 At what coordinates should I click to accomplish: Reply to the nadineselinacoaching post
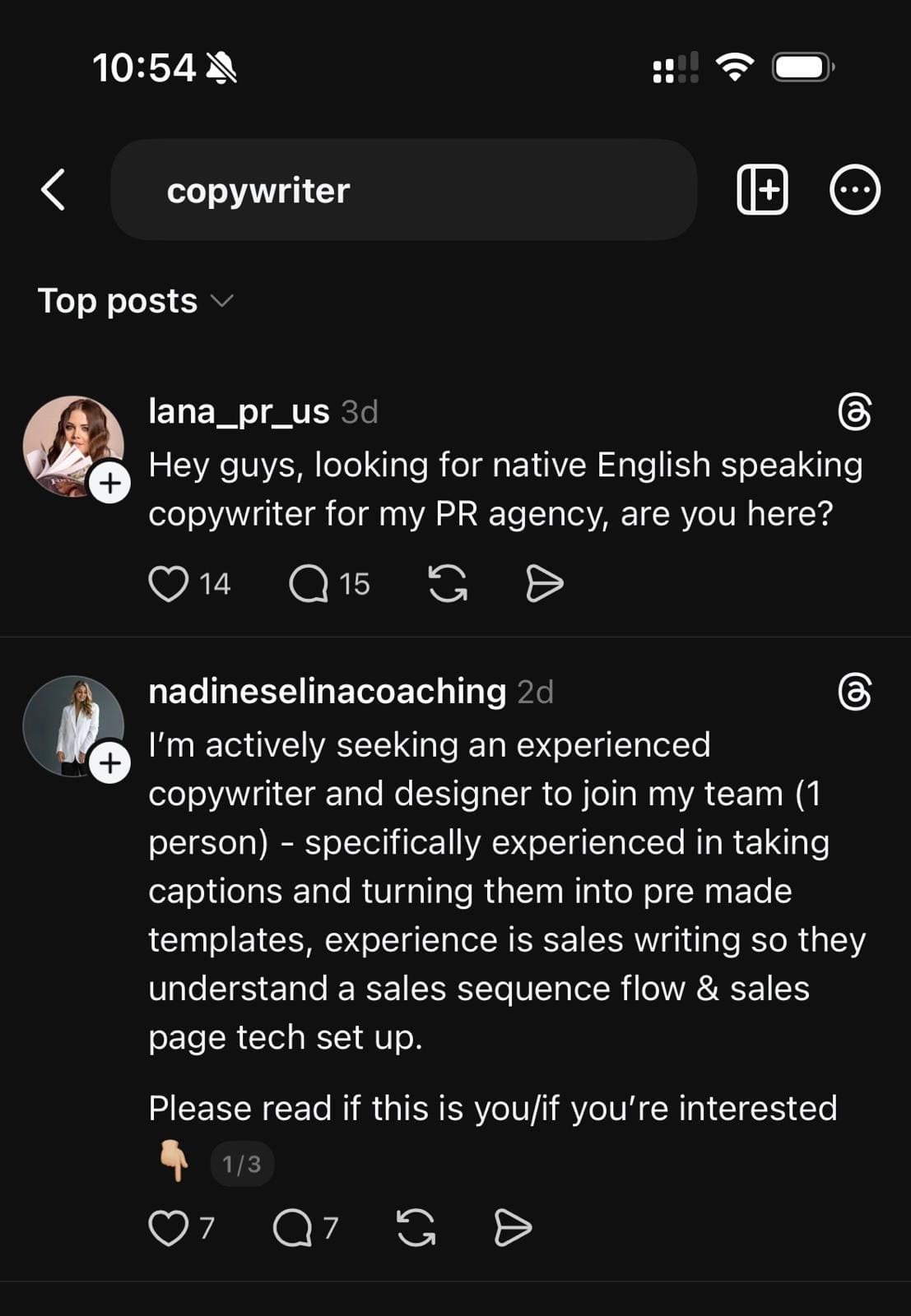click(293, 1228)
